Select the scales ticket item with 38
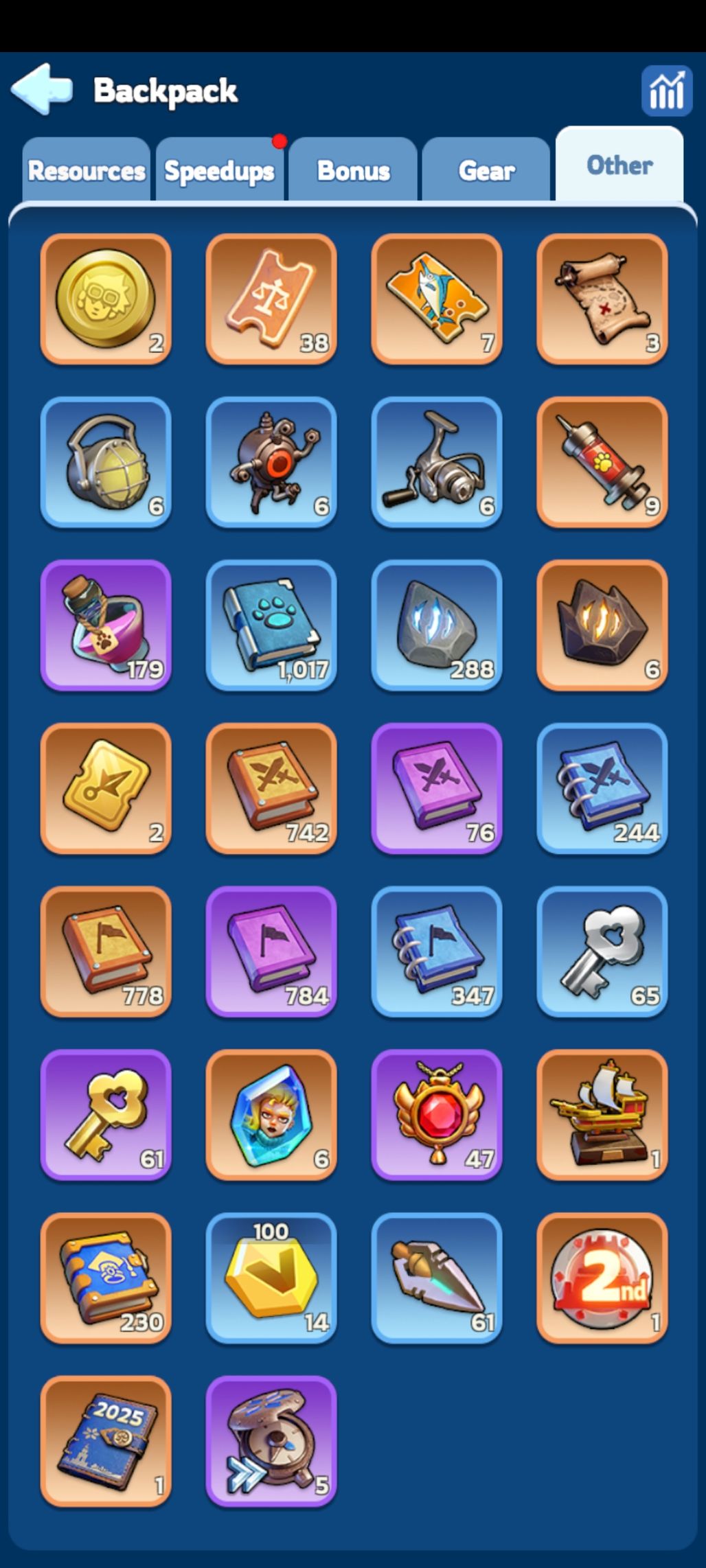Screen dimensions: 706x1568 (x=271, y=299)
